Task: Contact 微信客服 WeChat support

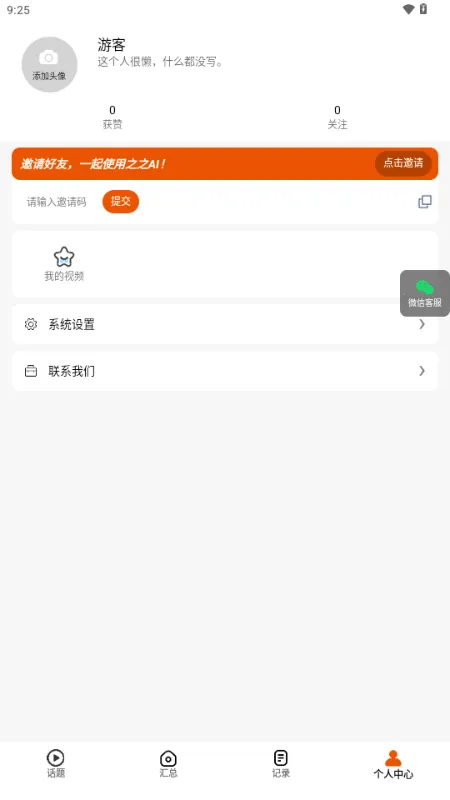Action: [x=424, y=293]
